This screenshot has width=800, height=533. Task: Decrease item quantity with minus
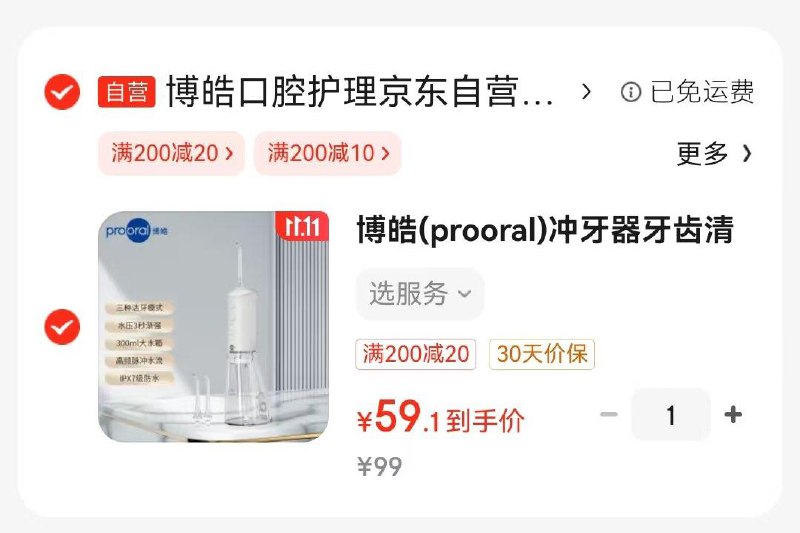(609, 415)
